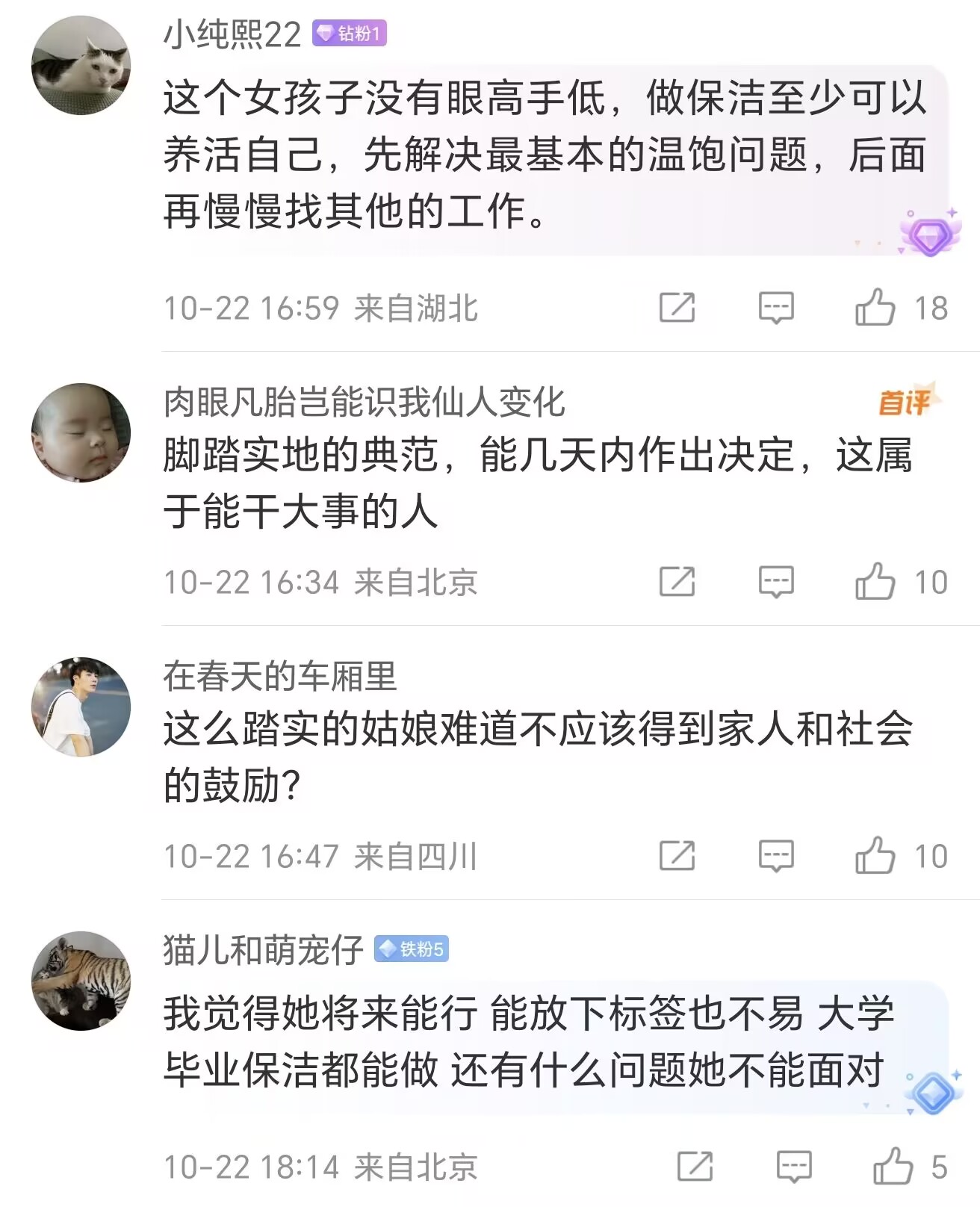
Task: Share 猫儿和萌宠仔's comment
Action: coord(695,1167)
